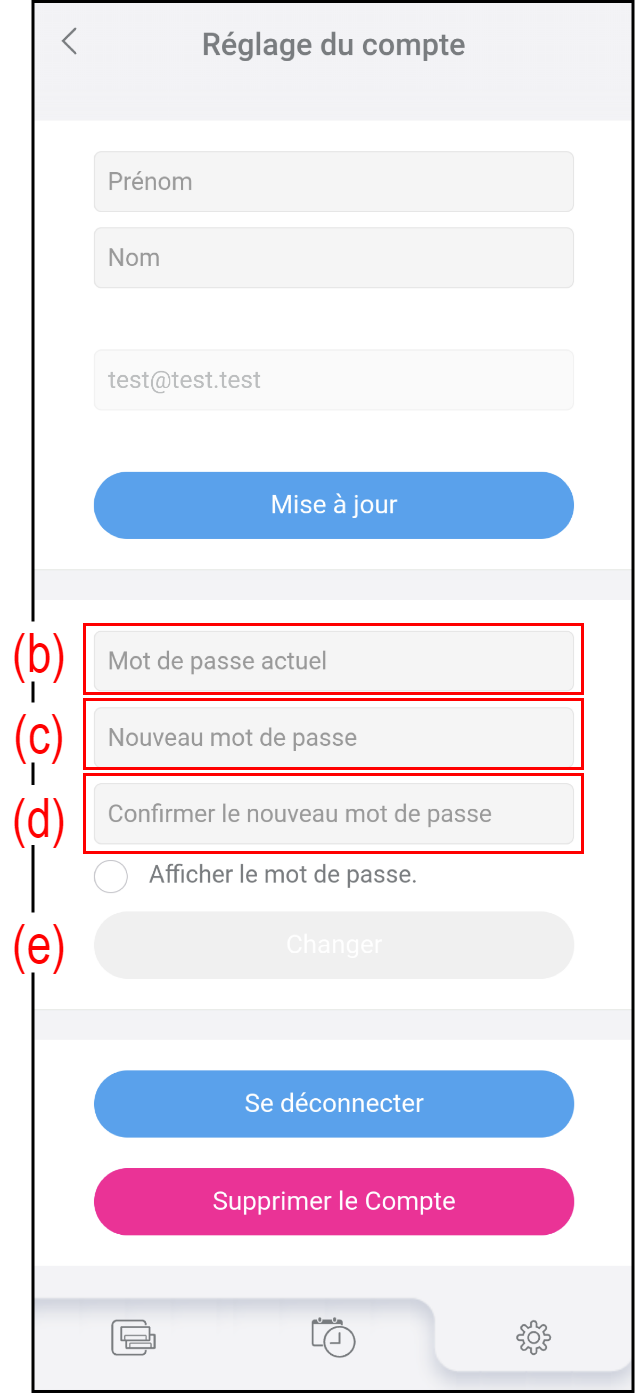Enable Afficher le mot de passe
This screenshot has width=637, height=1395.
coord(110,876)
